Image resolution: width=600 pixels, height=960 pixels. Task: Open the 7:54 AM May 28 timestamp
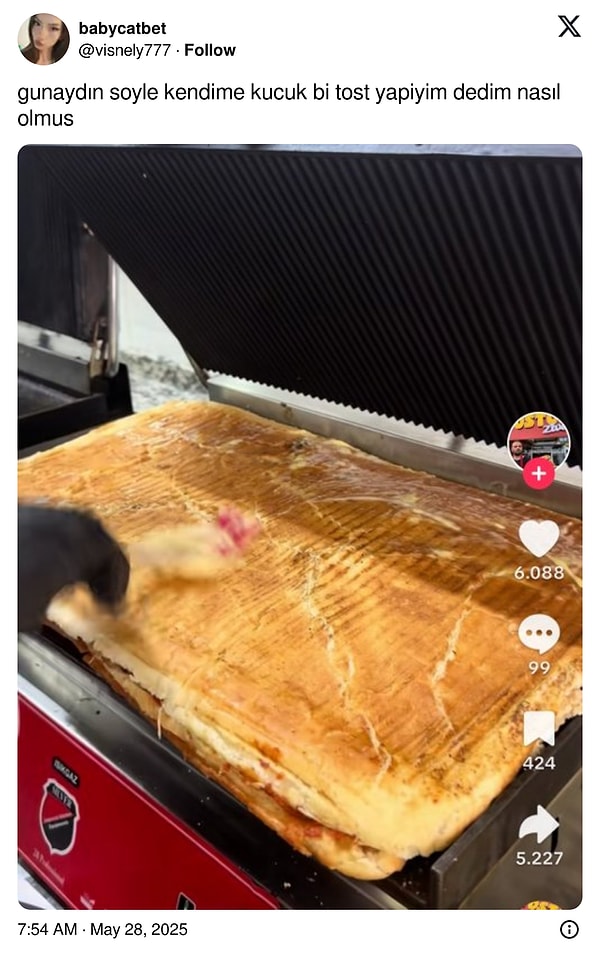click(102, 930)
